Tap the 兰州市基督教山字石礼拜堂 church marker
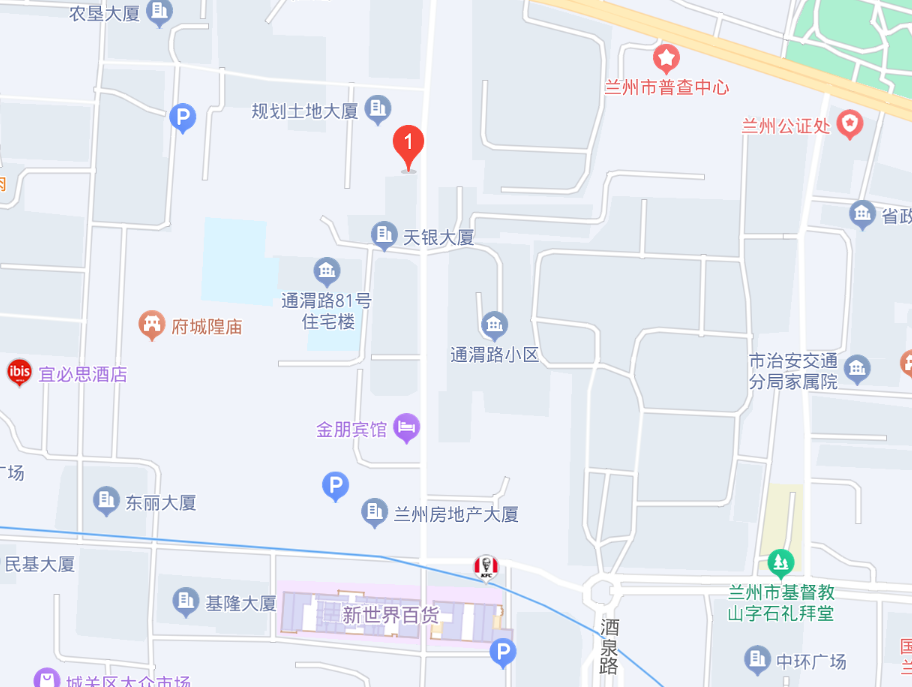This screenshot has height=687, width=912. (781, 563)
